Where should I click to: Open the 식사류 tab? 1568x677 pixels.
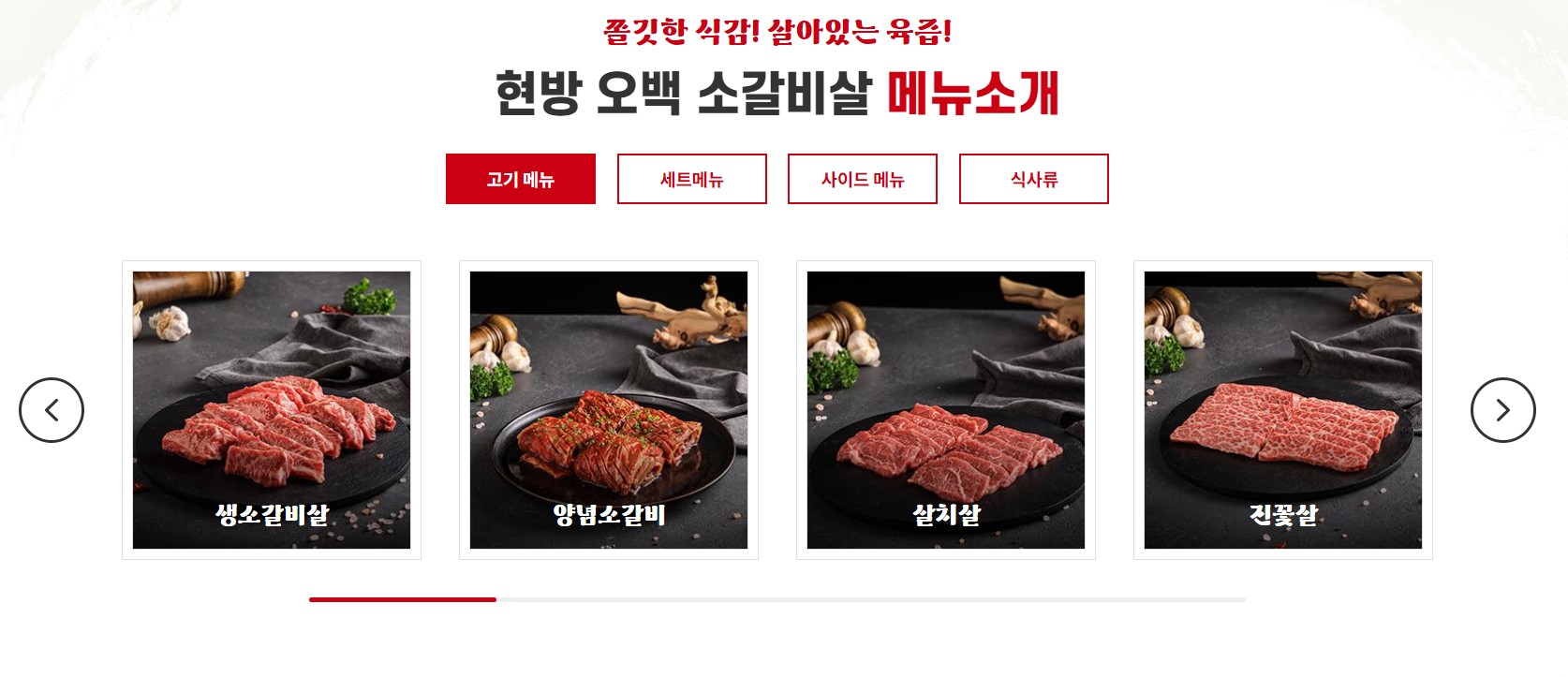coord(1033,179)
